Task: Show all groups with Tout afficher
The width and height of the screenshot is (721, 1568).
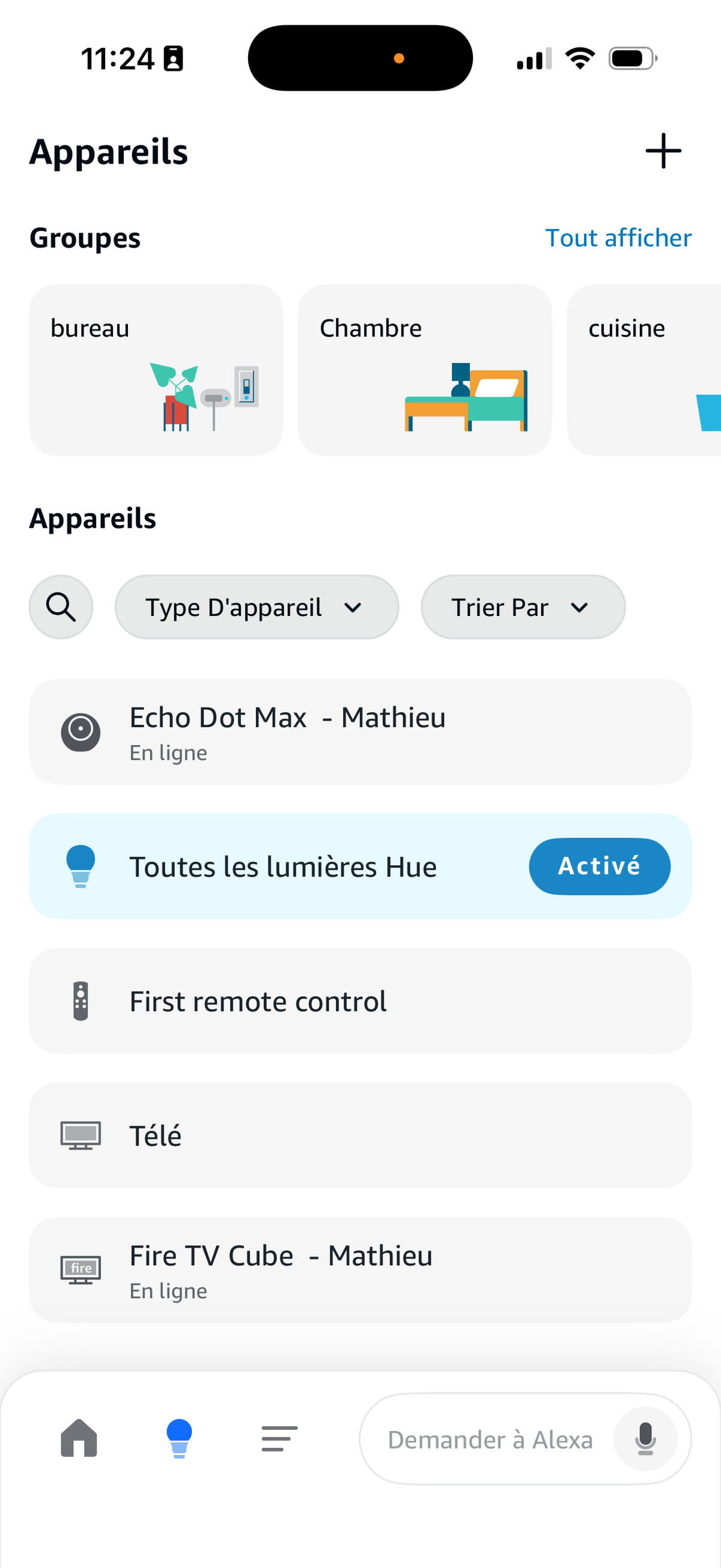Action: tap(618, 237)
